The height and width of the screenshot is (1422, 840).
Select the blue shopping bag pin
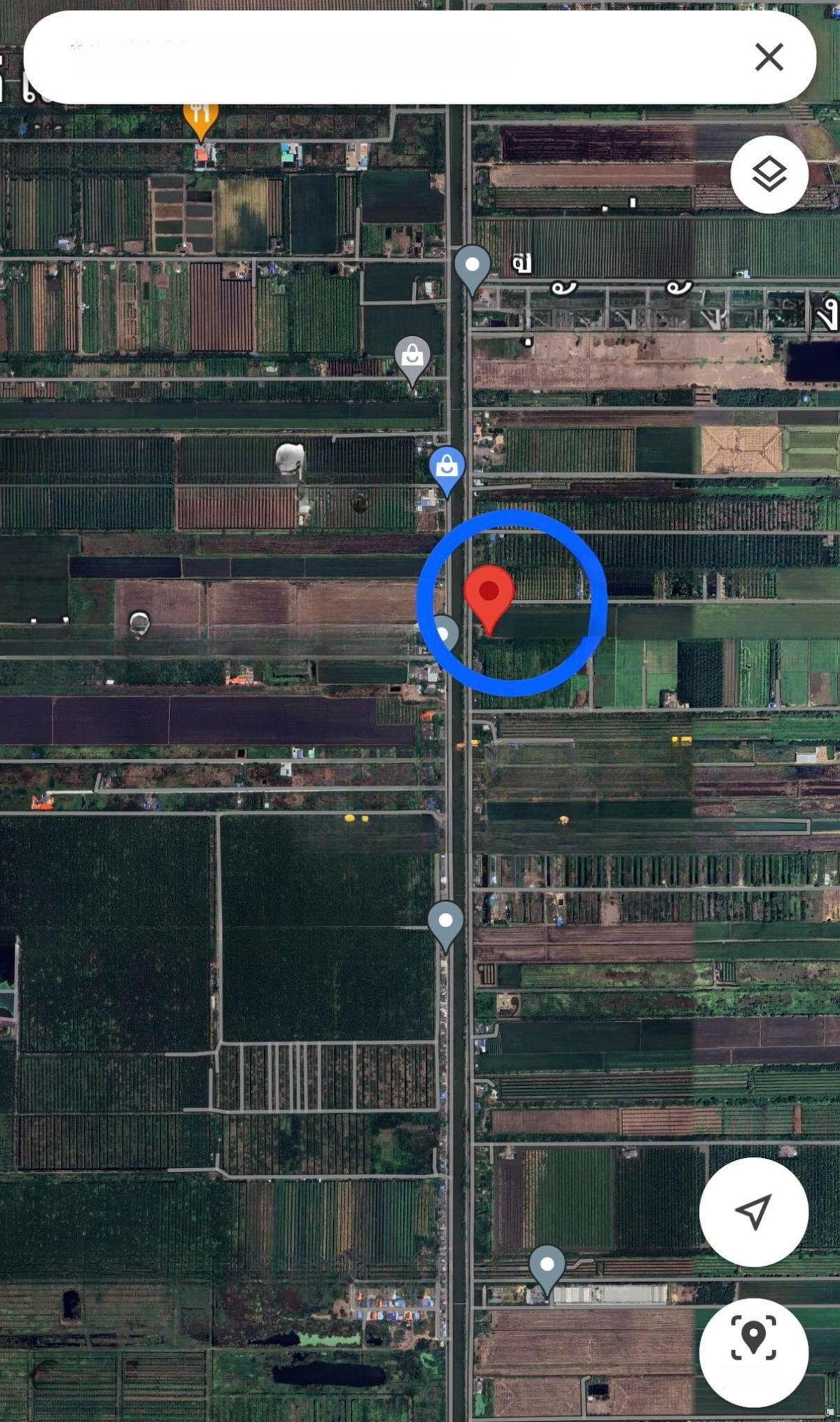(447, 467)
